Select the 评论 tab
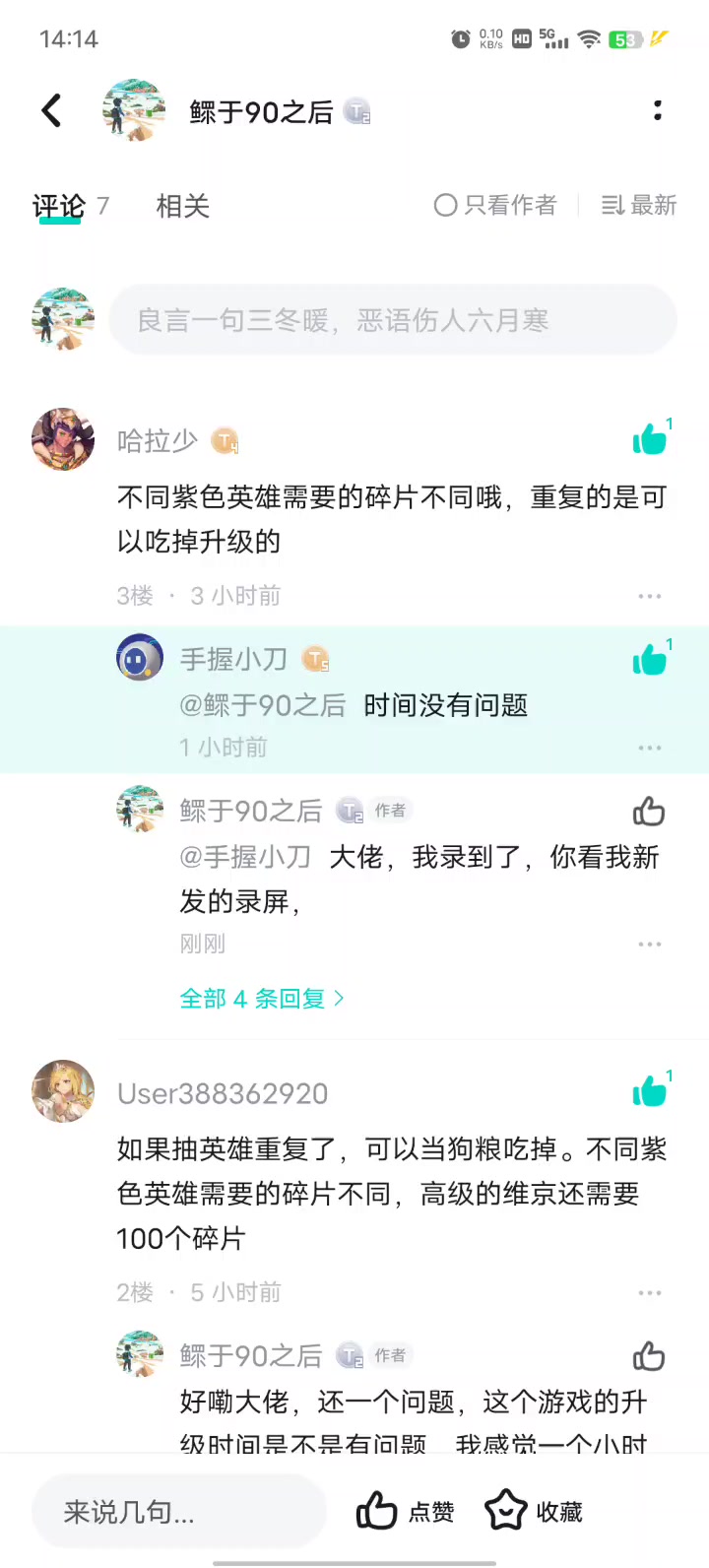 pyautogui.click(x=59, y=206)
